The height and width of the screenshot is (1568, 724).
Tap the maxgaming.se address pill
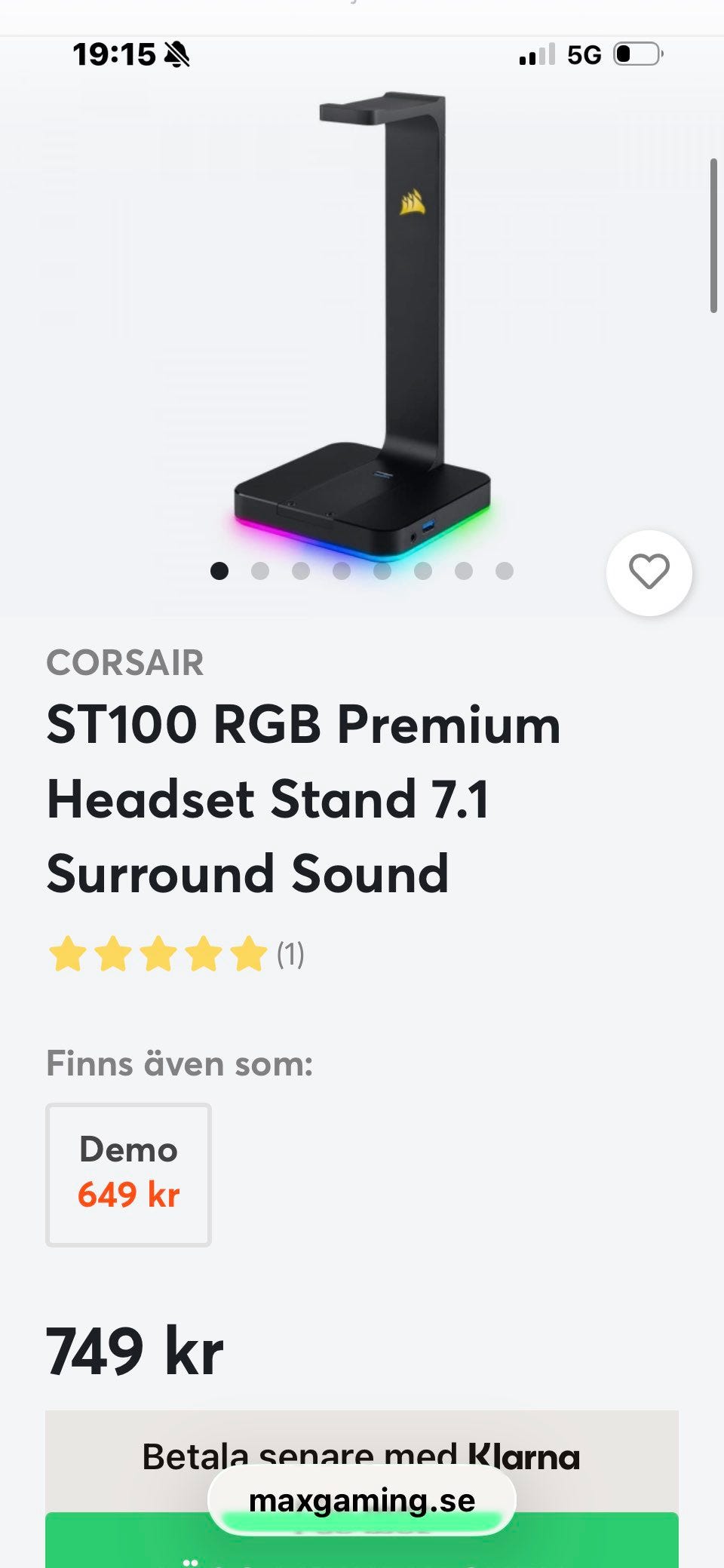tap(362, 1501)
